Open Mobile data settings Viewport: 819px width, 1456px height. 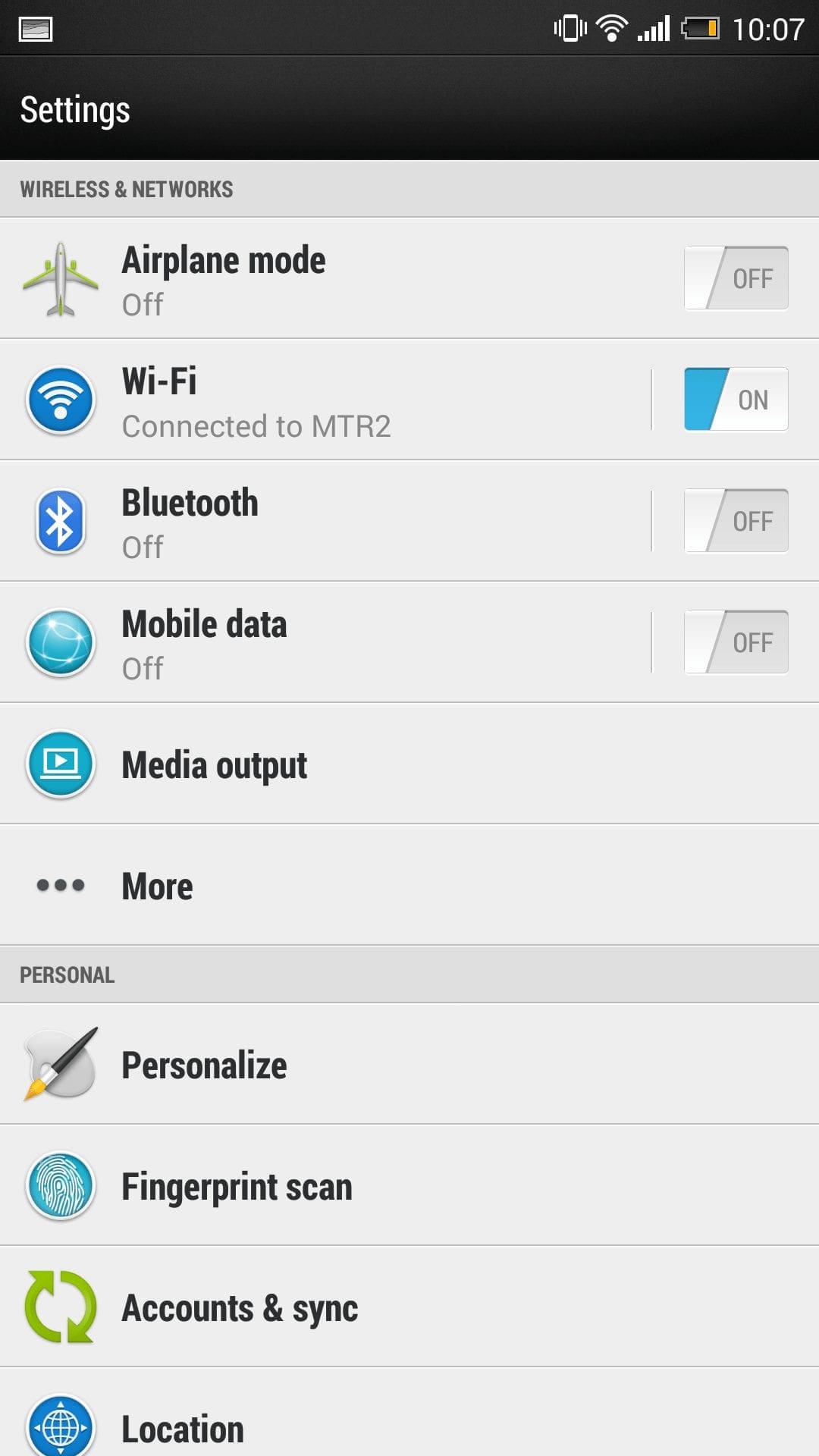[326, 642]
